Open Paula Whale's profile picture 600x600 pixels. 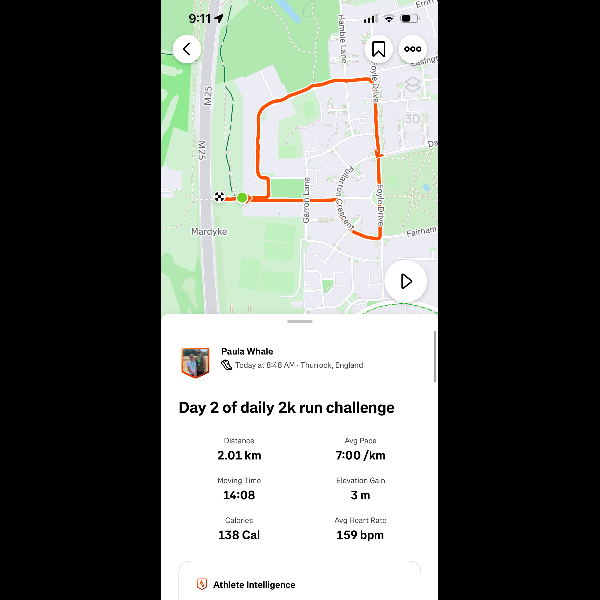tap(195, 362)
